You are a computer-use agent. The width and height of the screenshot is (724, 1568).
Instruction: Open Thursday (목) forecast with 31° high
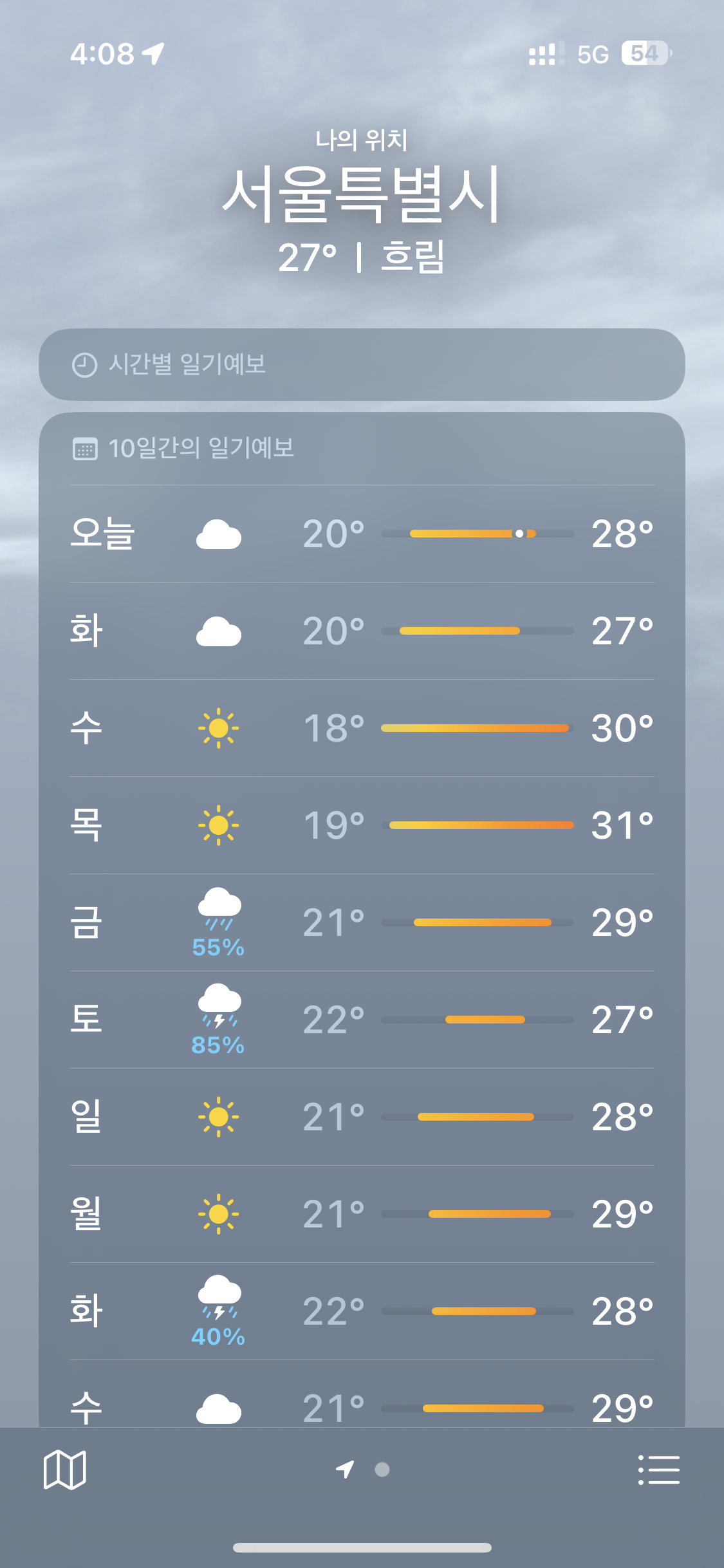coord(362,825)
